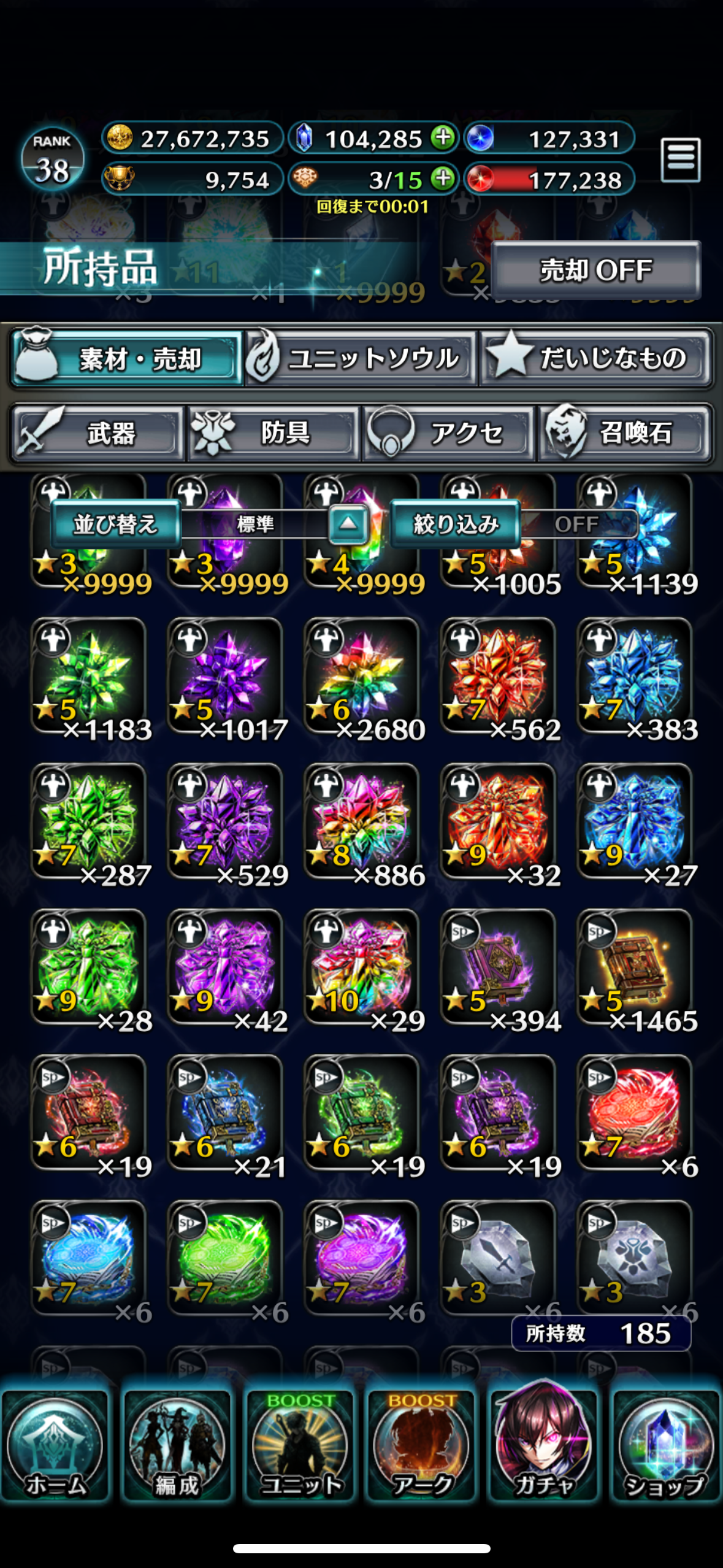723x1568 pixels.
Task: Open the hamburger menu icon
Action: click(x=680, y=160)
